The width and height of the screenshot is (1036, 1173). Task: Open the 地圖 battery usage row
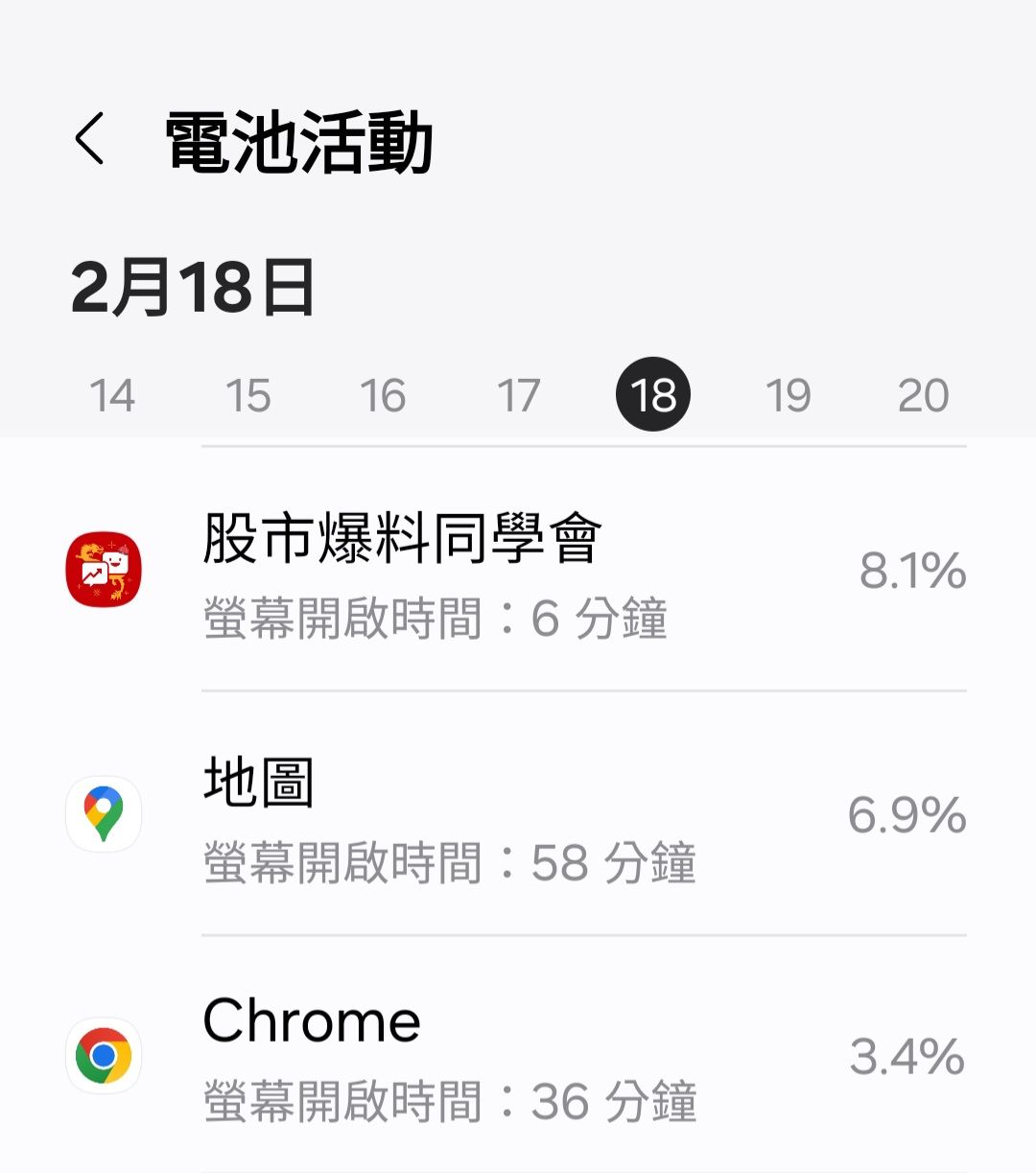click(516, 815)
